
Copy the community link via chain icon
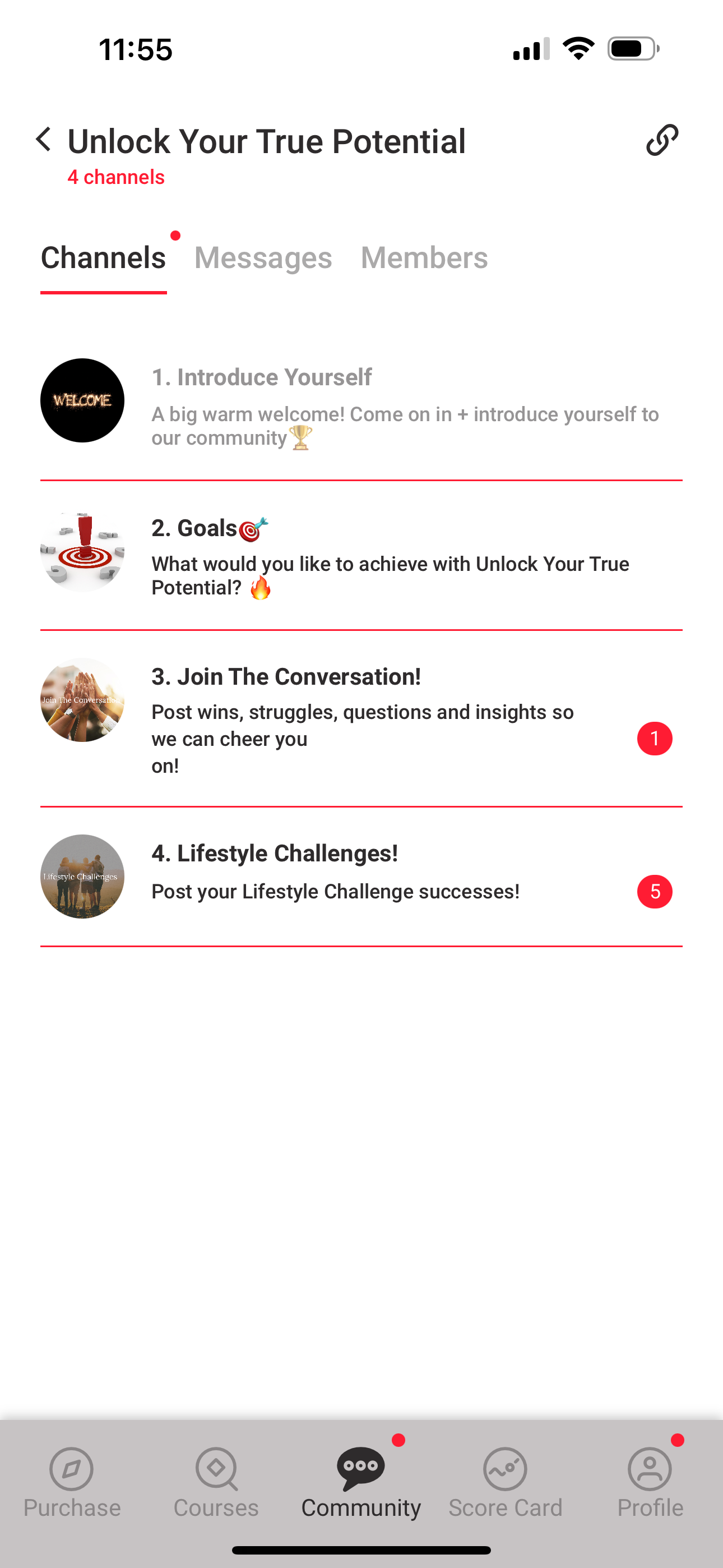point(661,140)
